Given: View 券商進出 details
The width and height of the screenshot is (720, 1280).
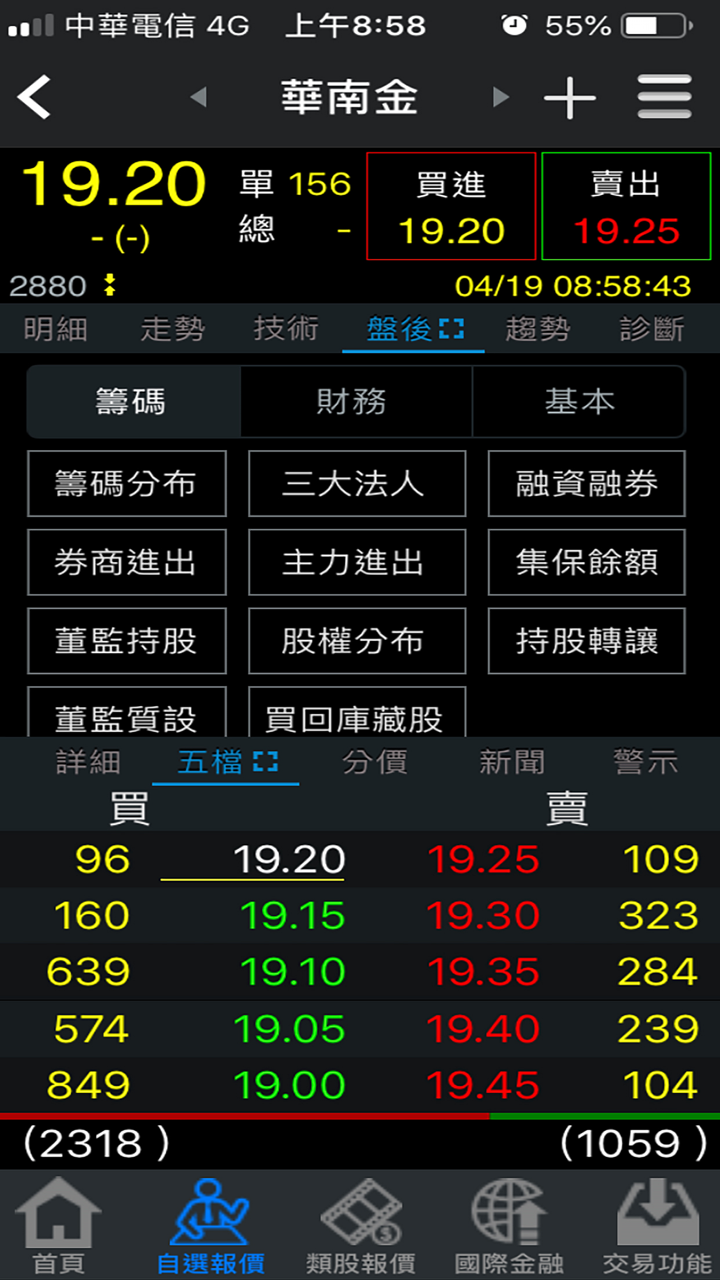Looking at the screenshot, I should 127,562.
